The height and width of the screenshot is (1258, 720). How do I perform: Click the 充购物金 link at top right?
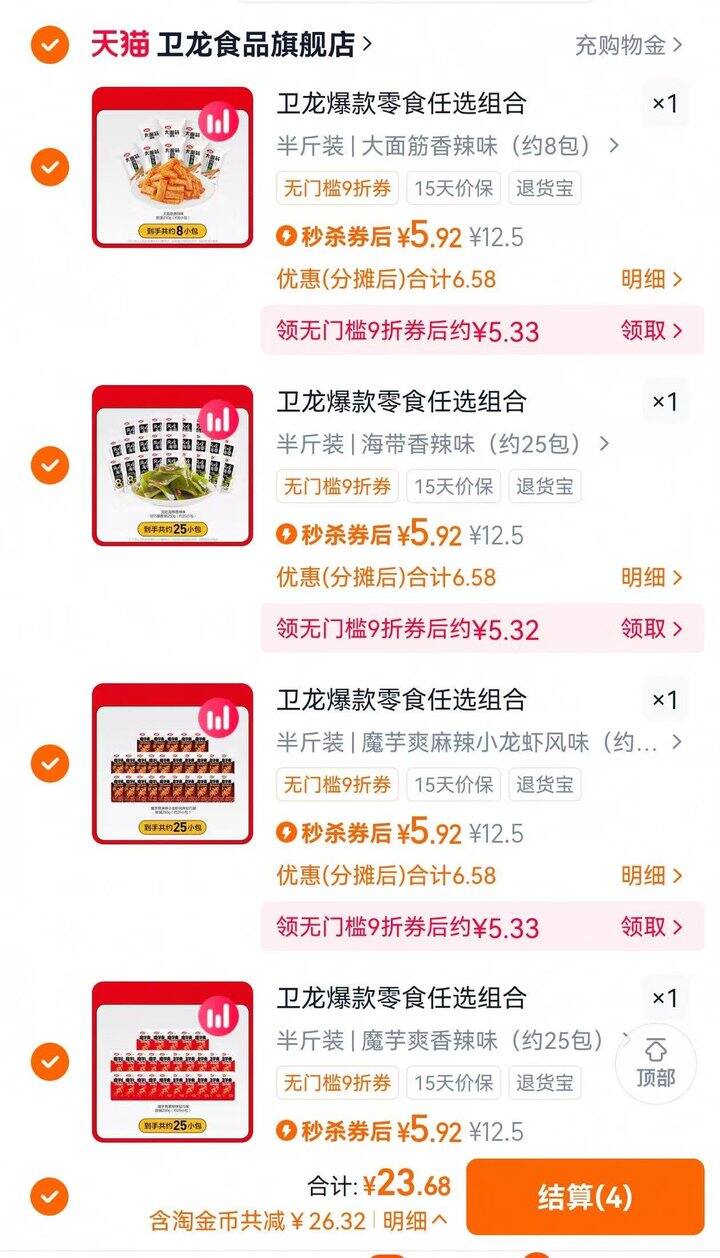tap(627, 44)
